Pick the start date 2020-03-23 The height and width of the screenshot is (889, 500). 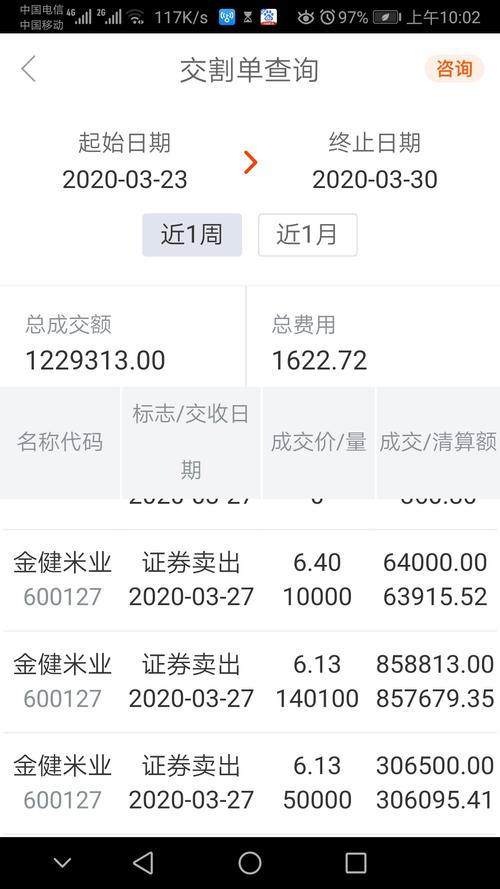pos(125,180)
